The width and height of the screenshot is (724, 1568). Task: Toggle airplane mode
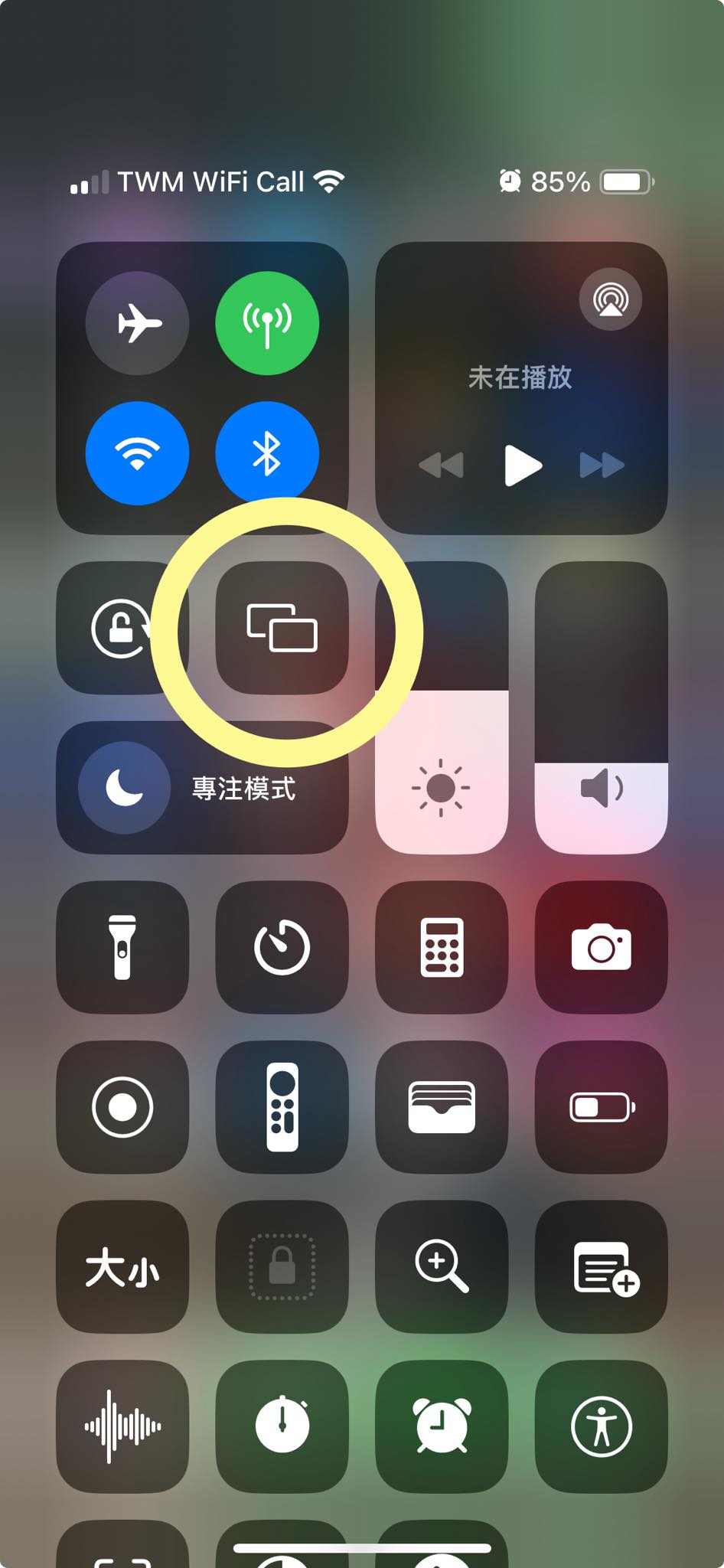click(x=138, y=323)
